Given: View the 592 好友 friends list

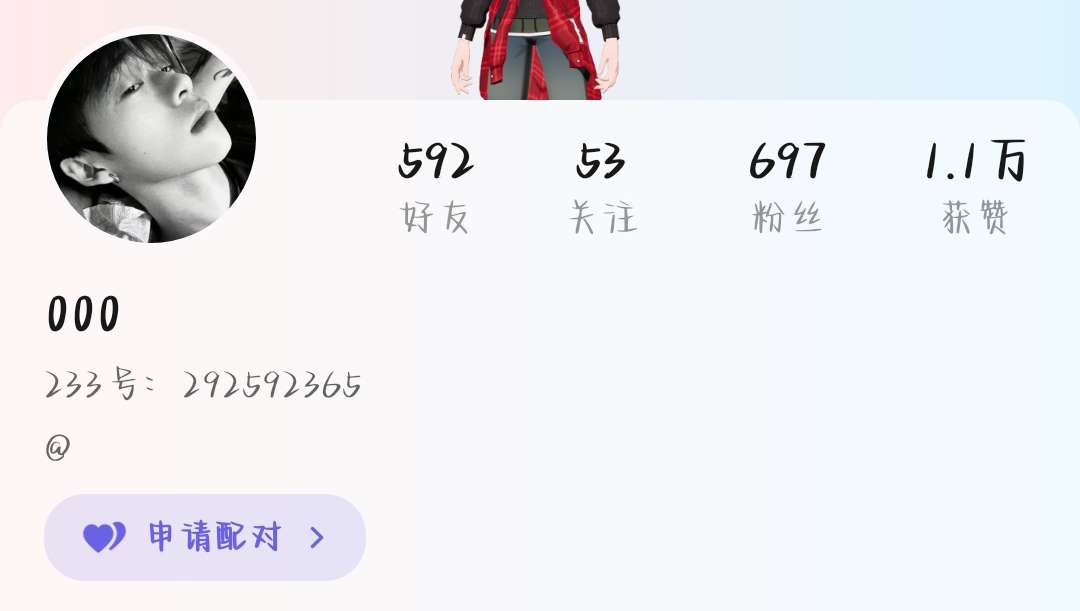Looking at the screenshot, I should tap(436, 188).
